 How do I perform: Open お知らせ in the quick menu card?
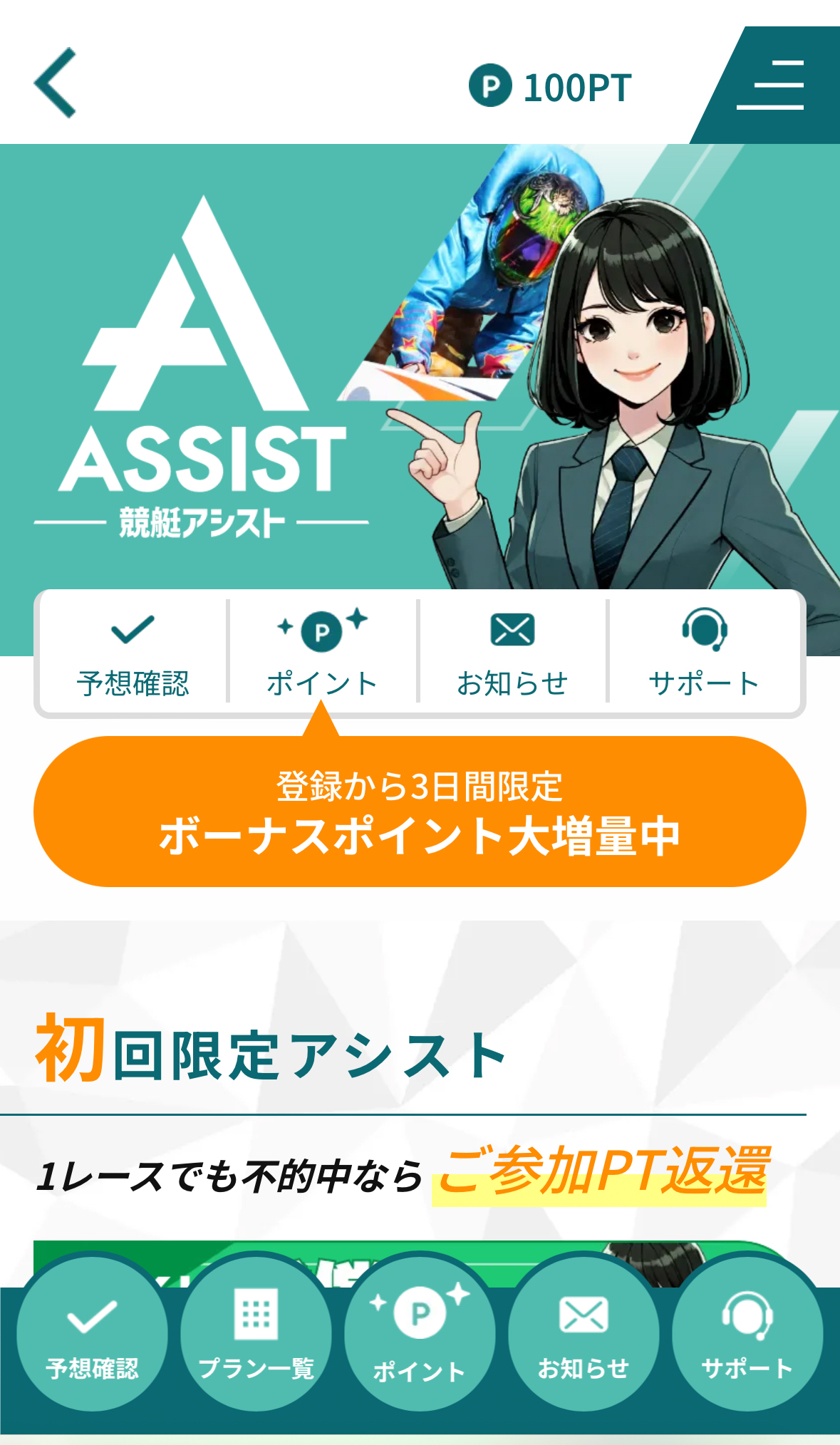512,653
